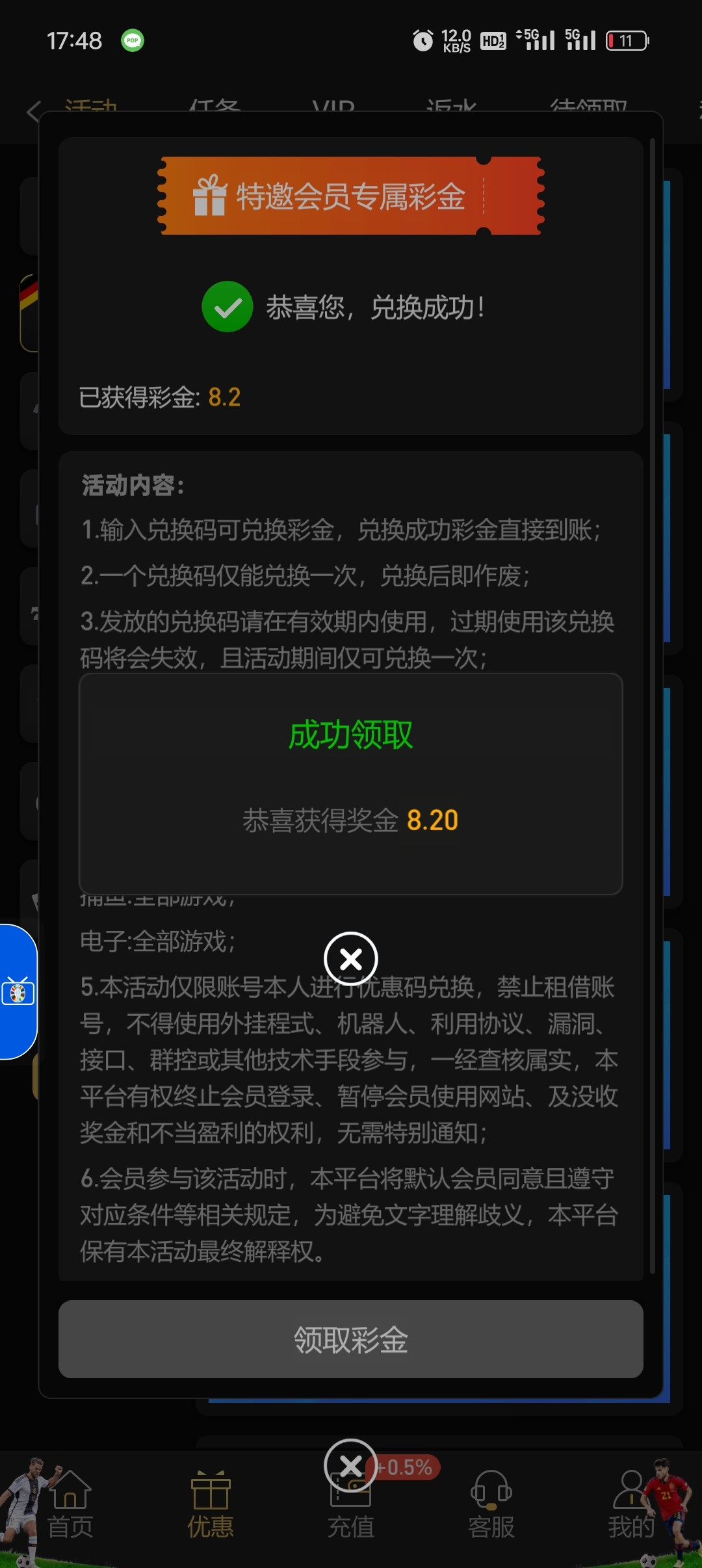702x1568 pixels.
Task: Dismiss the 特邀会员专属彩金 dialog
Action: pos(350,1465)
